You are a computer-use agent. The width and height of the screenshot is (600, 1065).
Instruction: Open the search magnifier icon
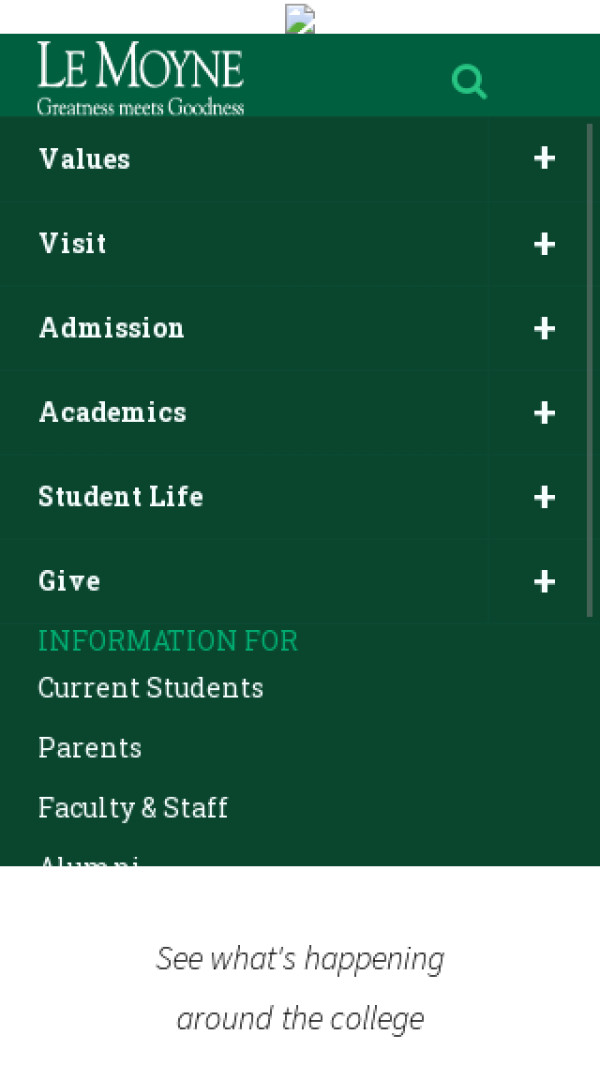point(469,81)
